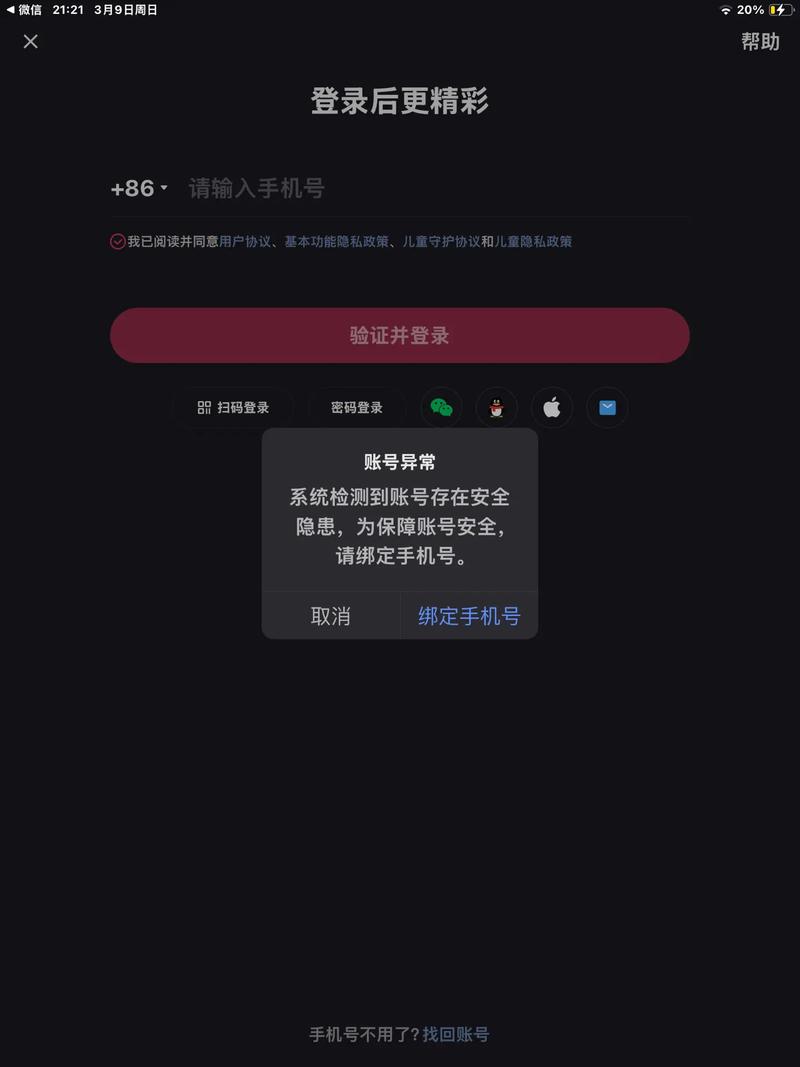The image size is (800, 1067).
Task: Close the login screen with X
Action: pyautogui.click(x=31, y=41)
